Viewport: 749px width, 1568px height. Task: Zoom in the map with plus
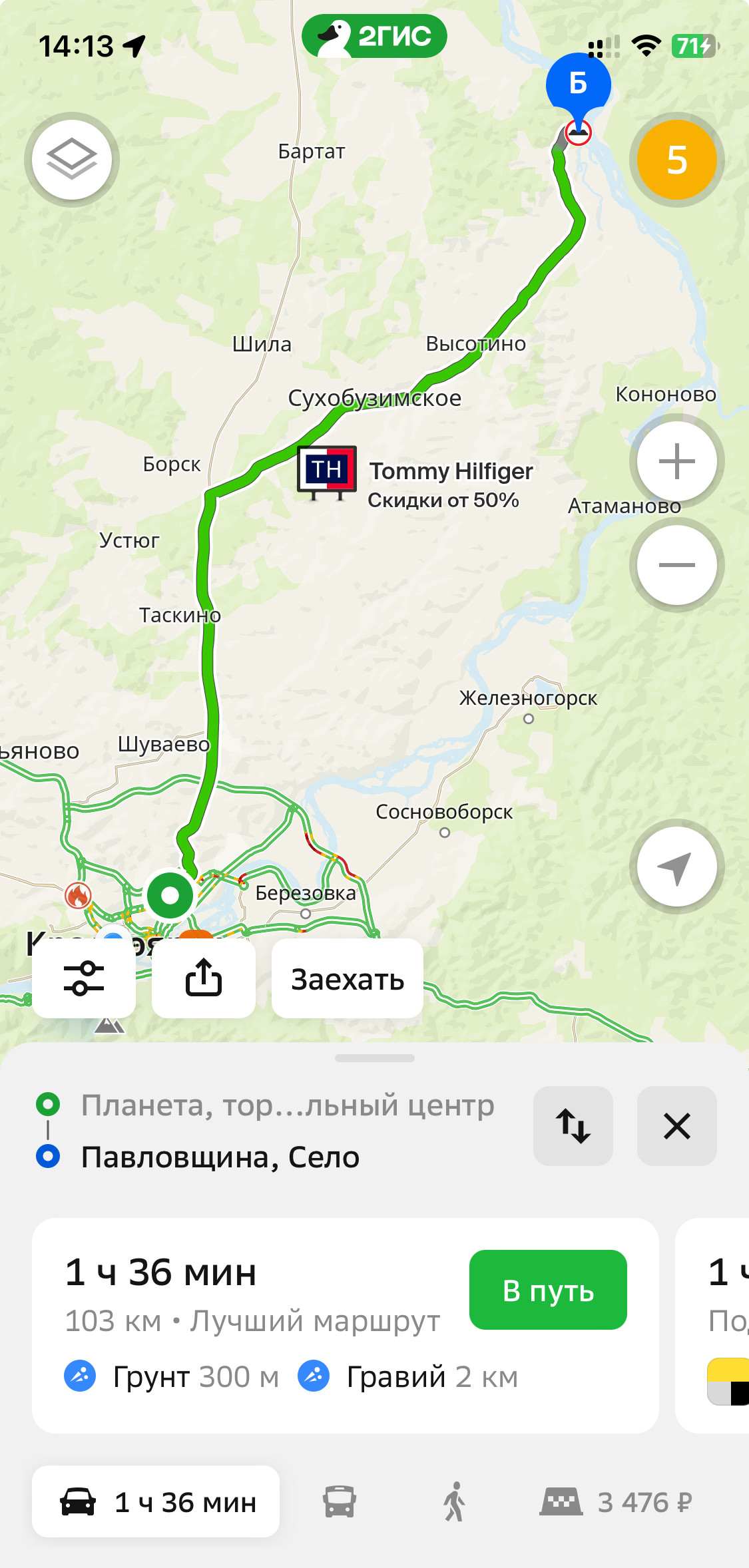(676, 461)
